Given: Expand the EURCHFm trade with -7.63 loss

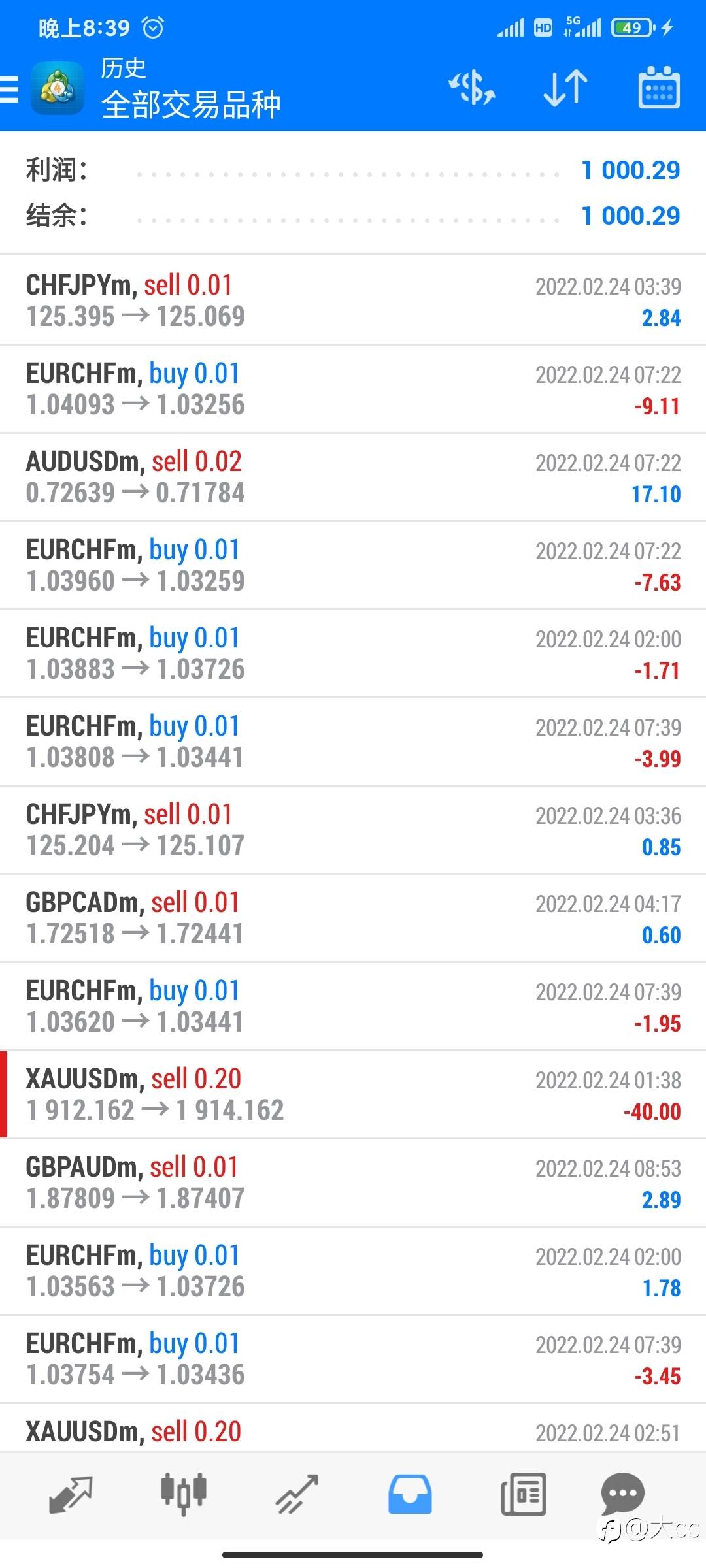Looking at the screenshot, I should click(353, 565).
